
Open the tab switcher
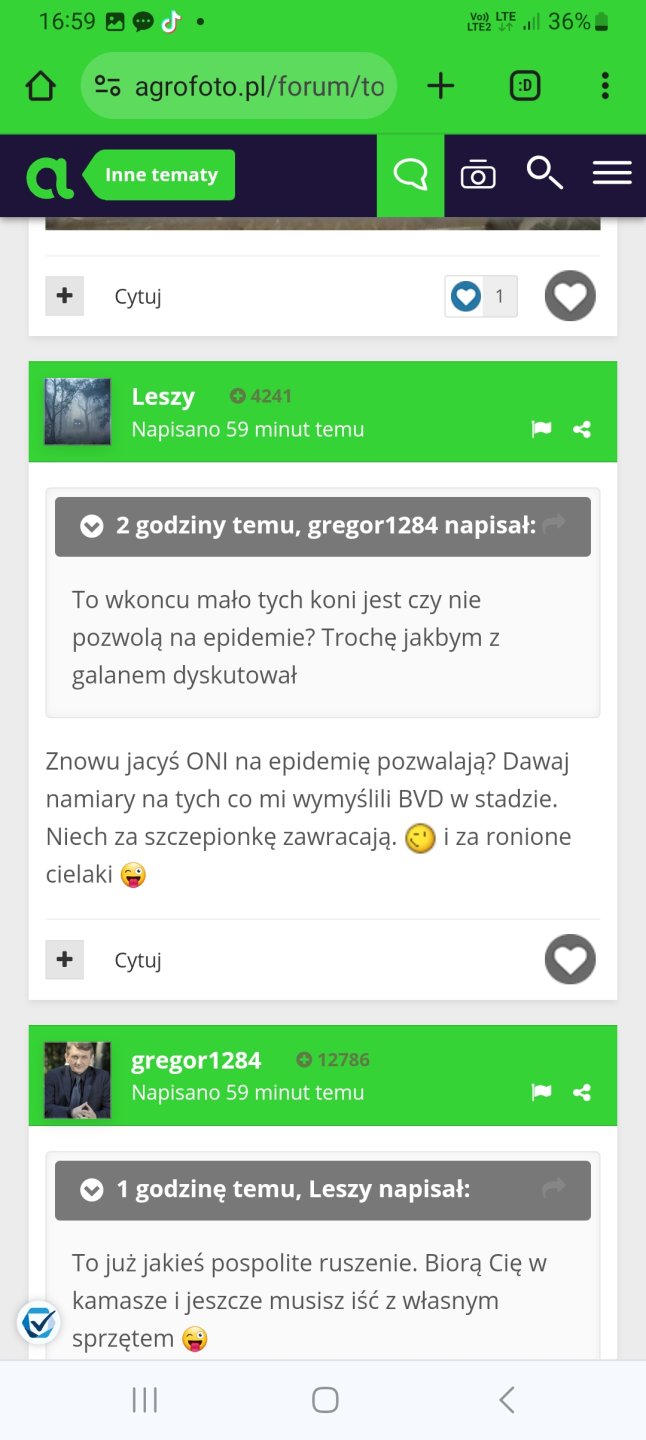(x=525, y=87)
